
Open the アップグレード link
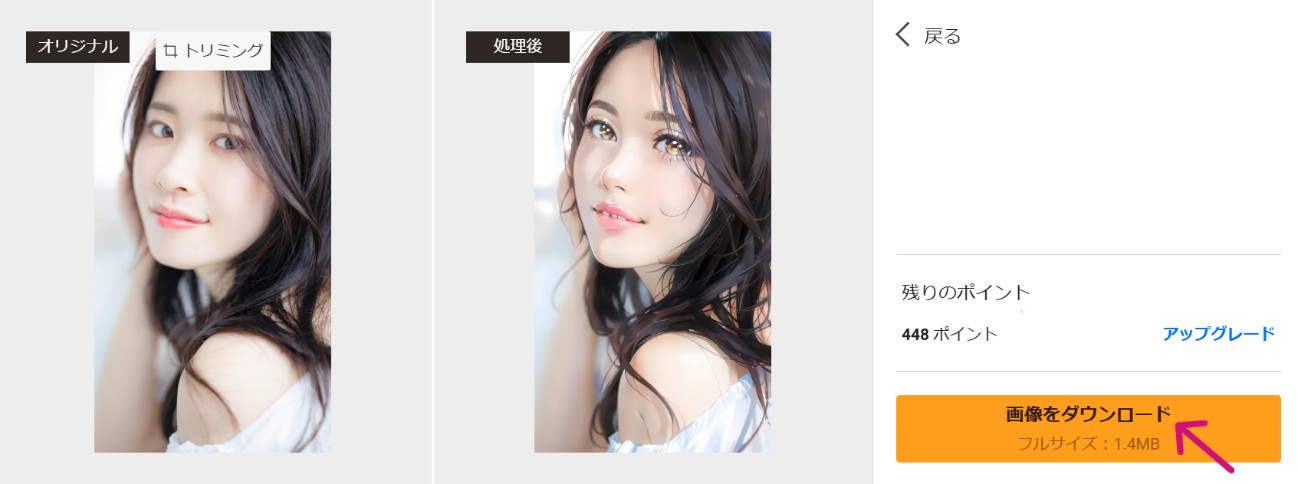[x=1218, y=334]
